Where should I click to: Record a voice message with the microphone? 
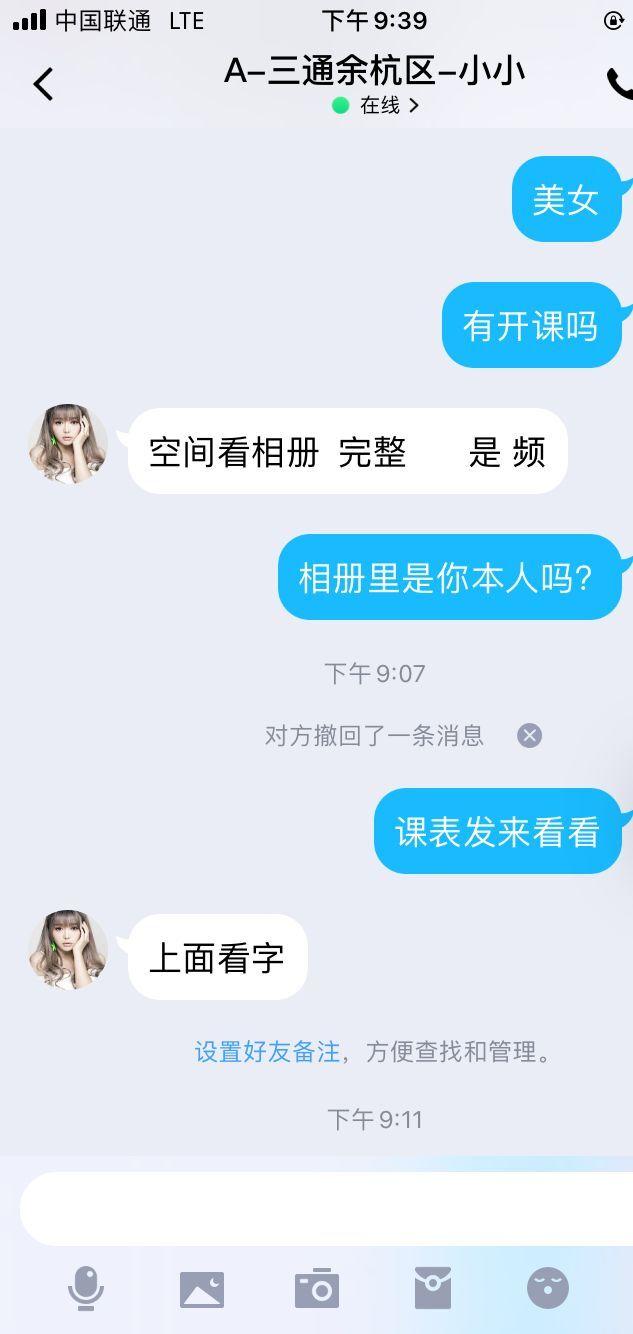click(86, 1288)
